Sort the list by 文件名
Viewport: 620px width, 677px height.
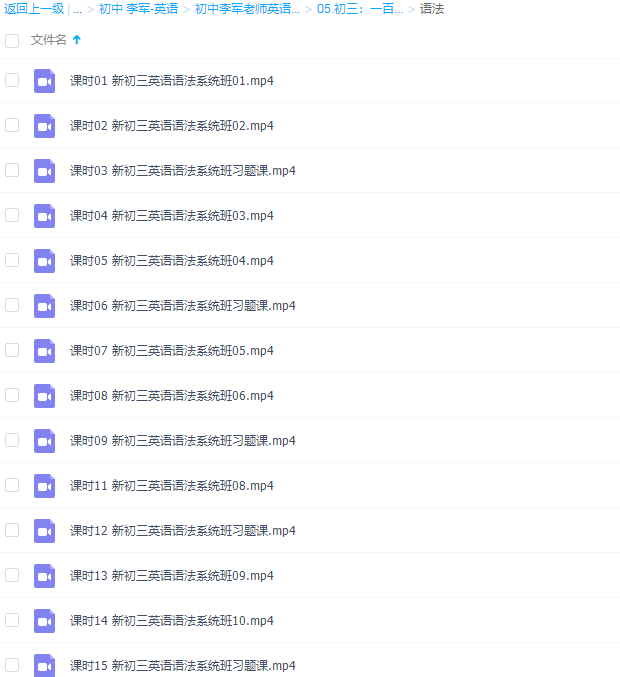pyautogui.click(x=49, y=40)
